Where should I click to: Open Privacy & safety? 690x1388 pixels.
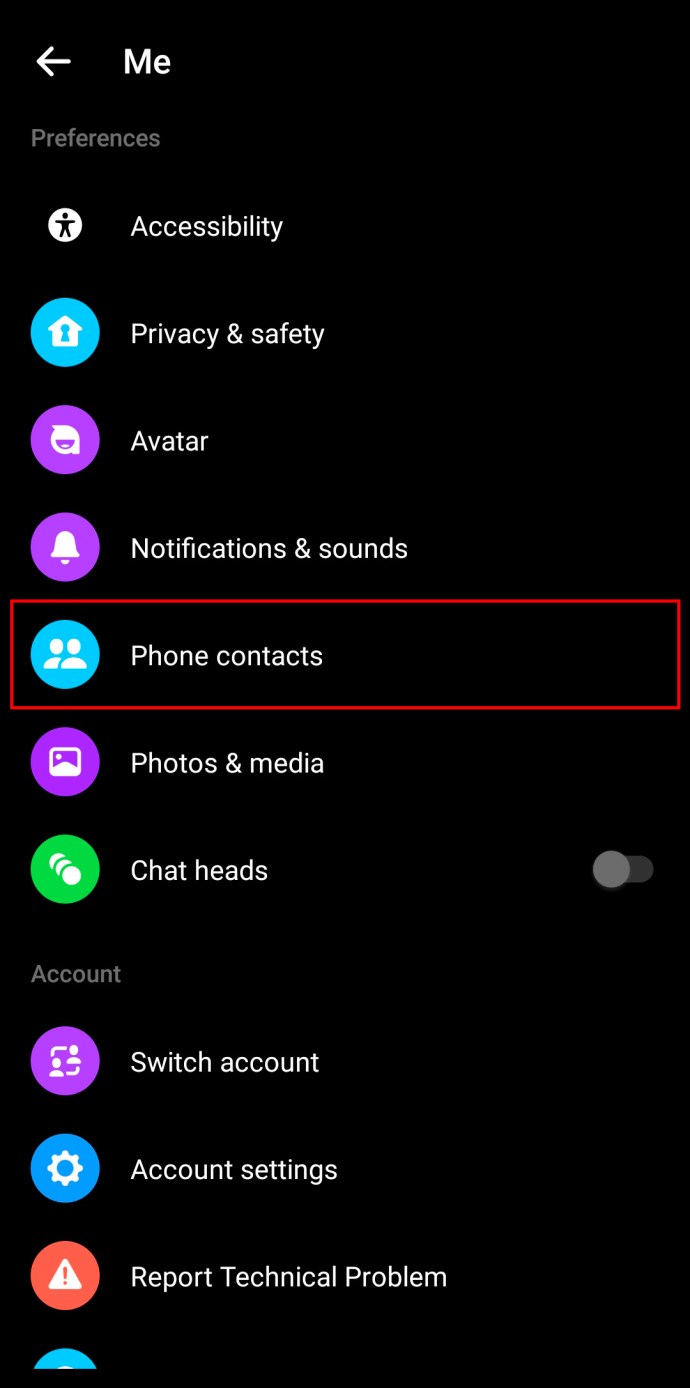tap(345, 334)
